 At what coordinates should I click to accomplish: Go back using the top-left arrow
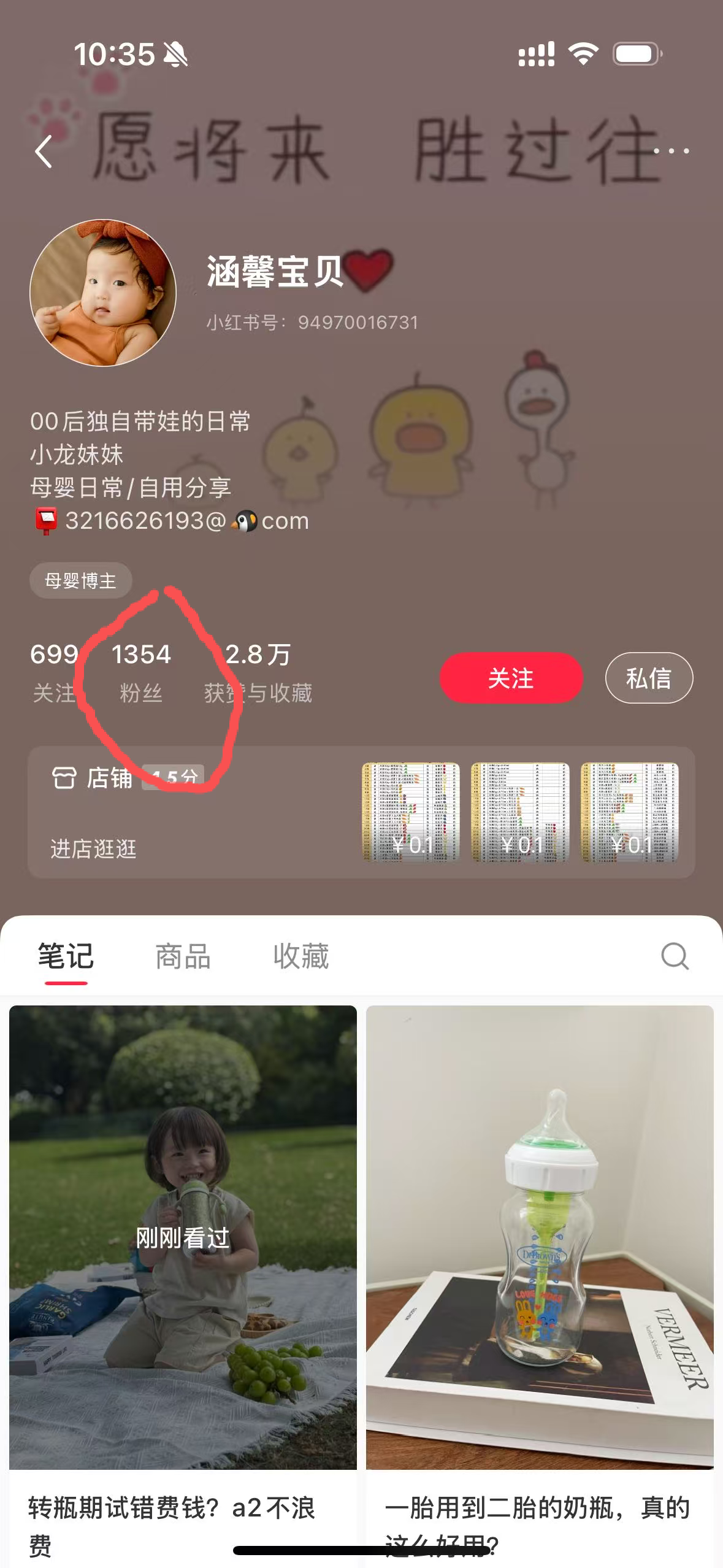click(44, 152)
